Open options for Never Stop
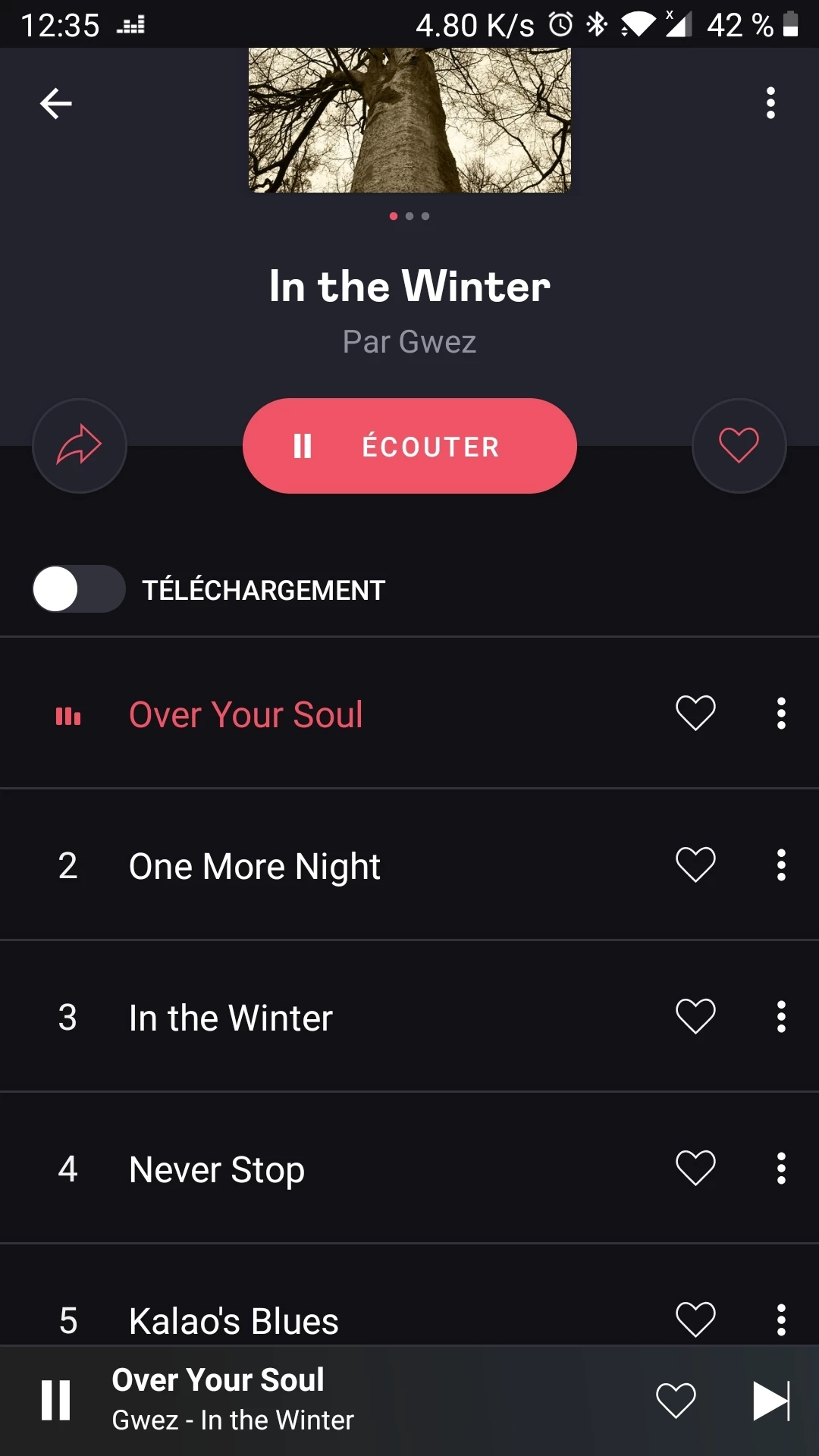 (x=781, y=1168)
